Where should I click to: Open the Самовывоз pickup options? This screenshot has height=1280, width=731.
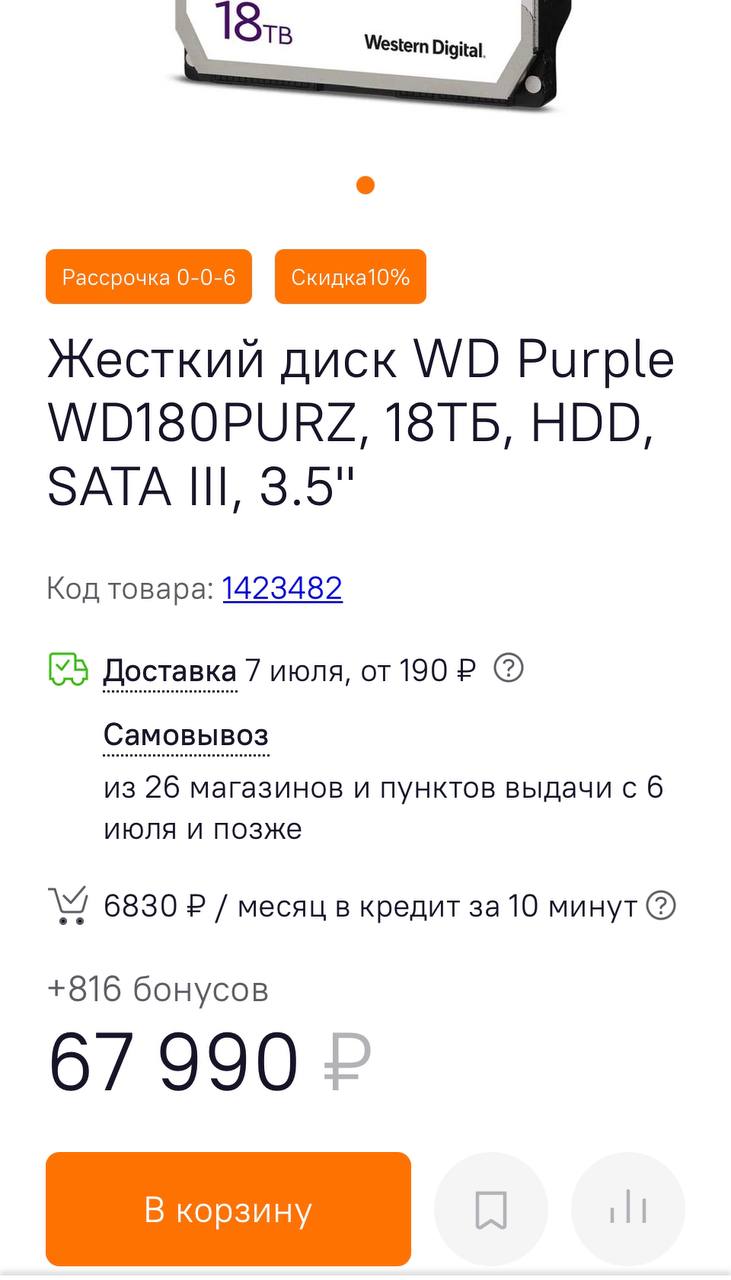pyautogui.click(x=186, y=735)
